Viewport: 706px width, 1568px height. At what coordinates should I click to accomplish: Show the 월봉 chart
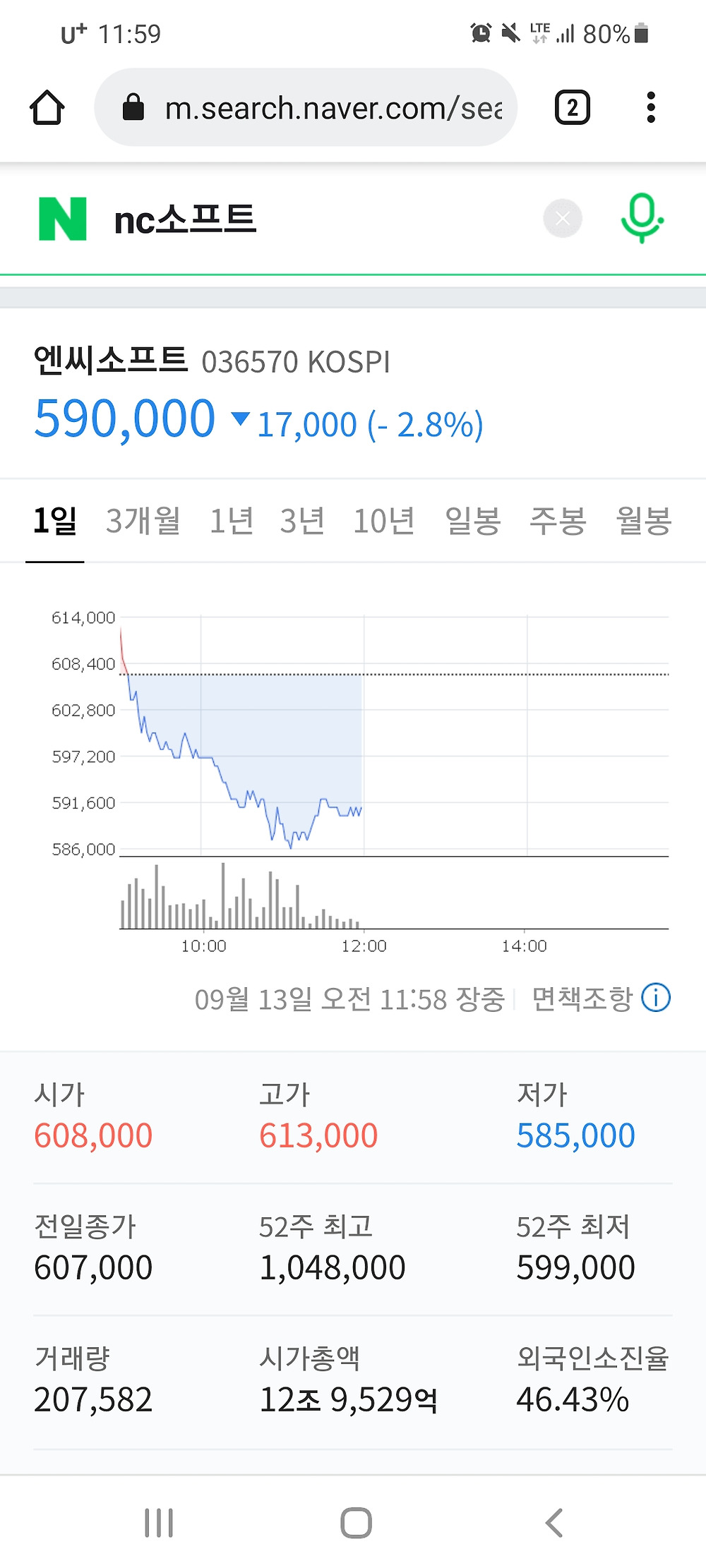click(x=643, y=521)
